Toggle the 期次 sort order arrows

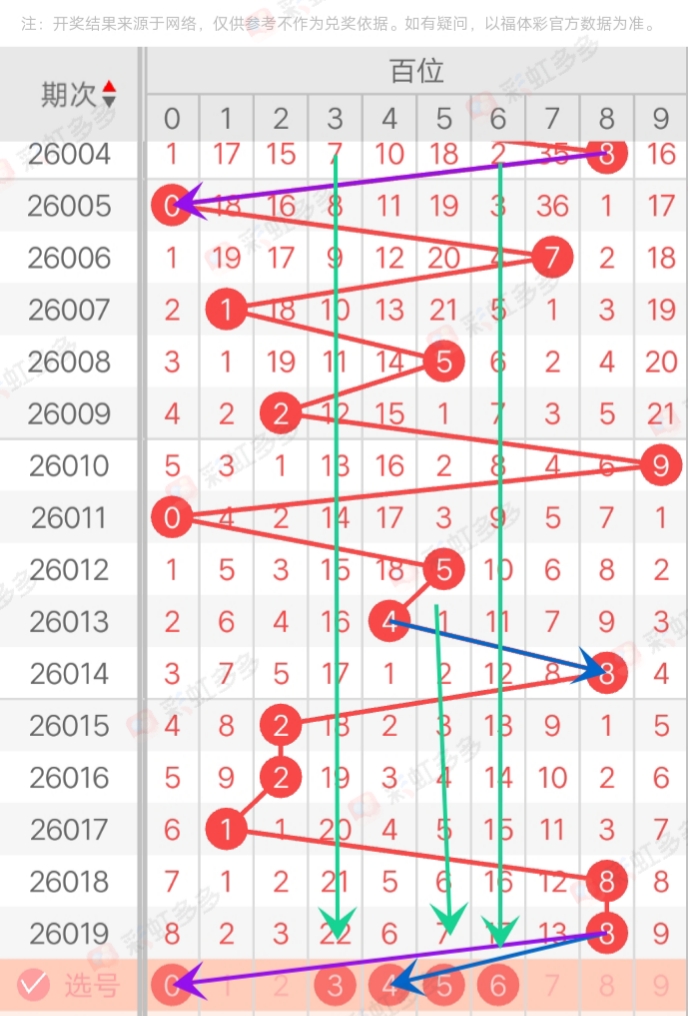[109, 94]
